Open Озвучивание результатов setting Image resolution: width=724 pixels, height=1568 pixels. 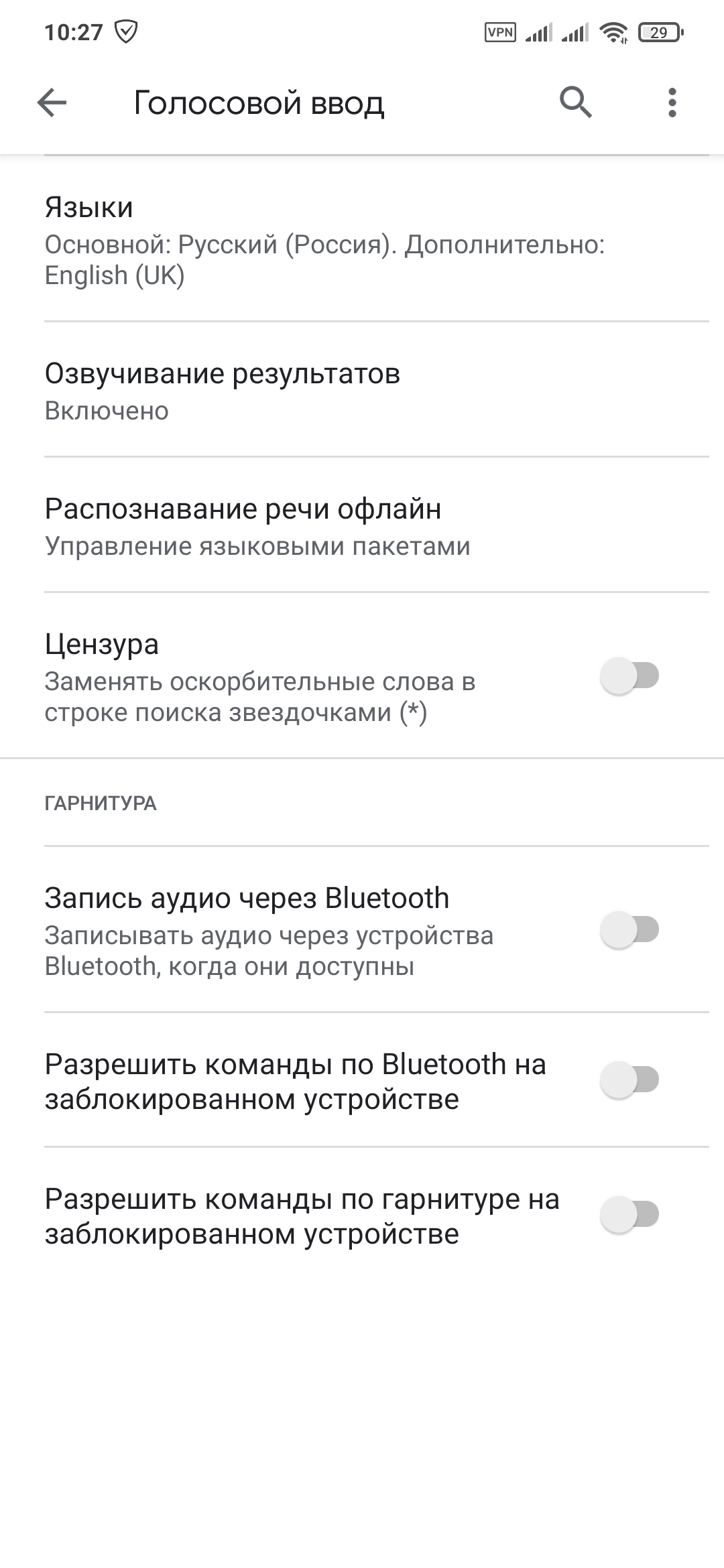(x=362, y=391)
